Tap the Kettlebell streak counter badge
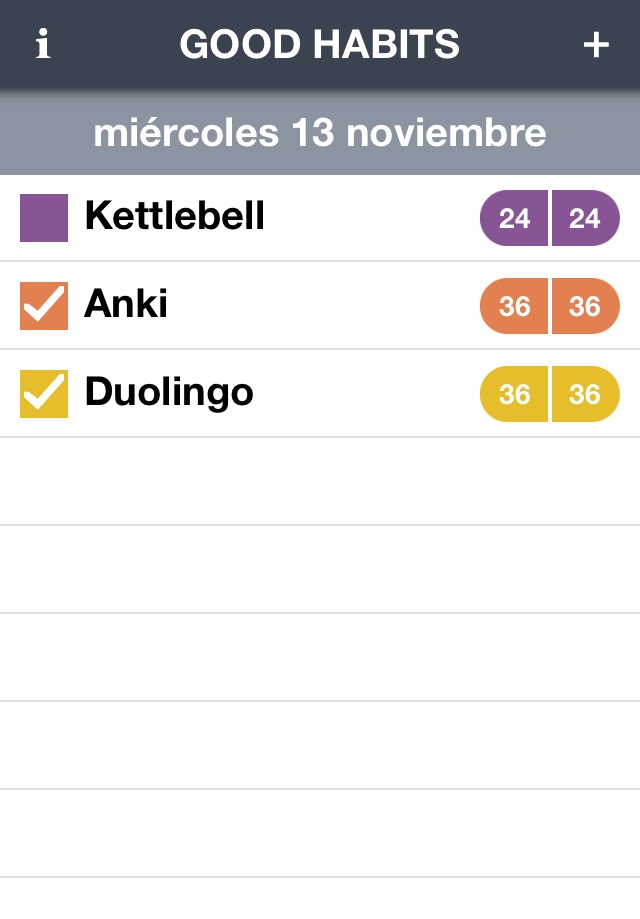Screen dimensions: 640x919 point(550,218)
